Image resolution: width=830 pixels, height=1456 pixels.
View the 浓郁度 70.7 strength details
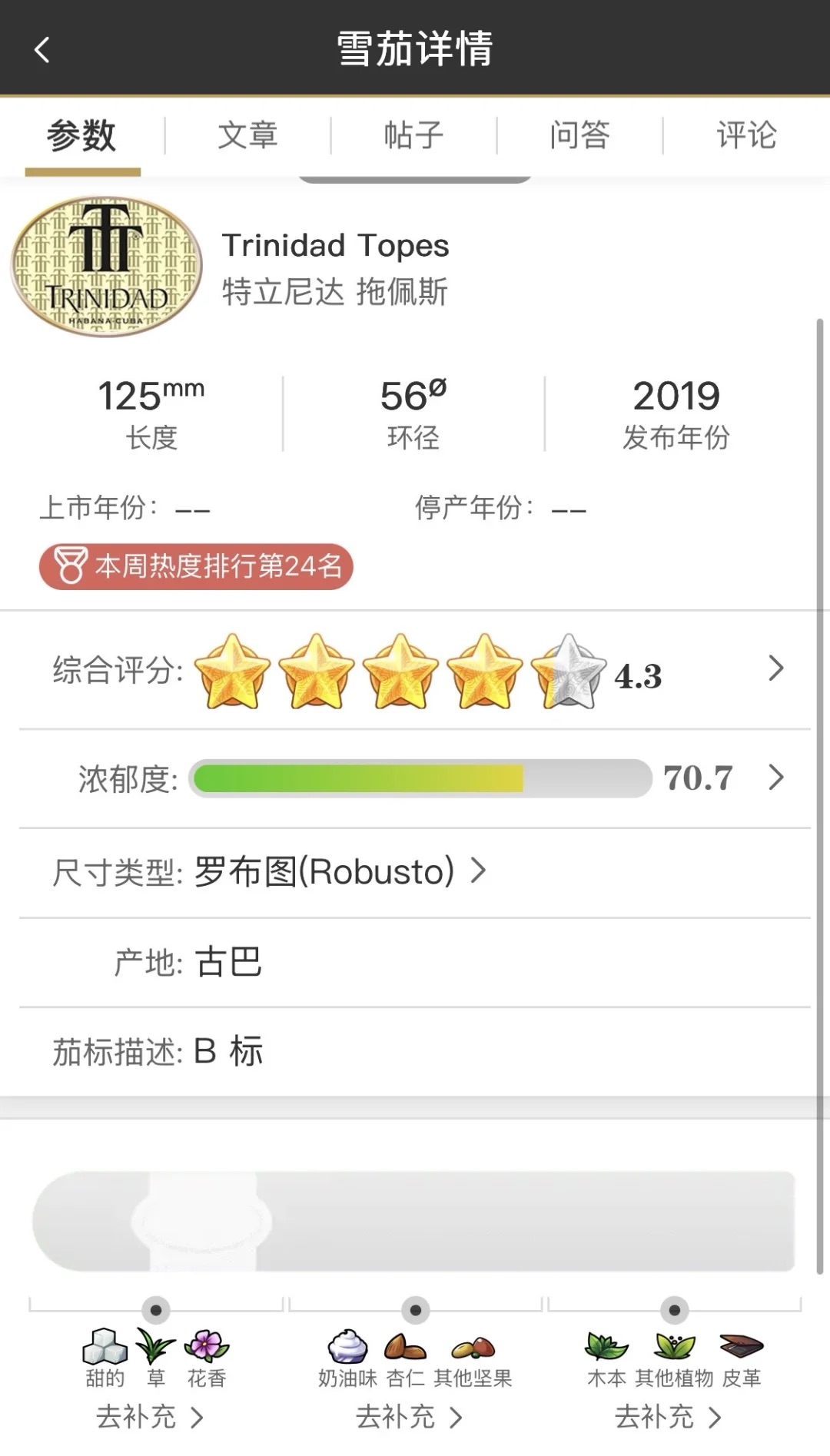pos(775,778)
